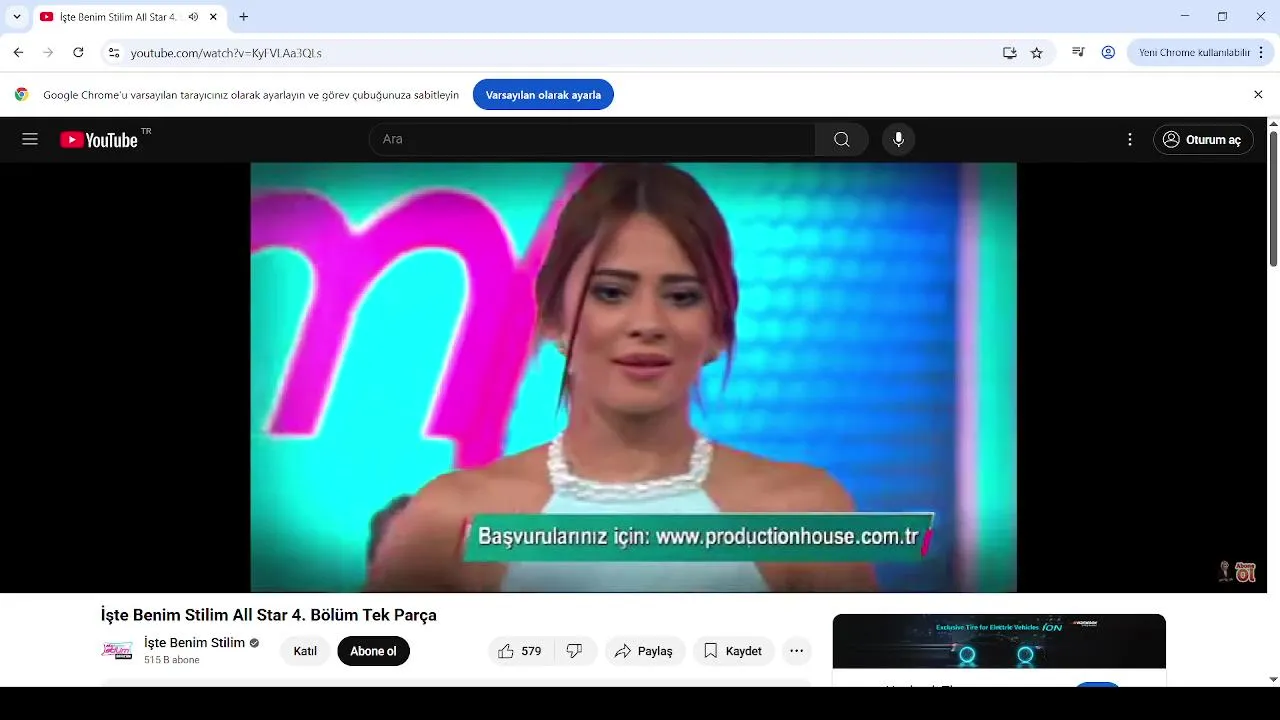Like the video with 579 likes
This screenshot has height=720, width=1280.
520,651
